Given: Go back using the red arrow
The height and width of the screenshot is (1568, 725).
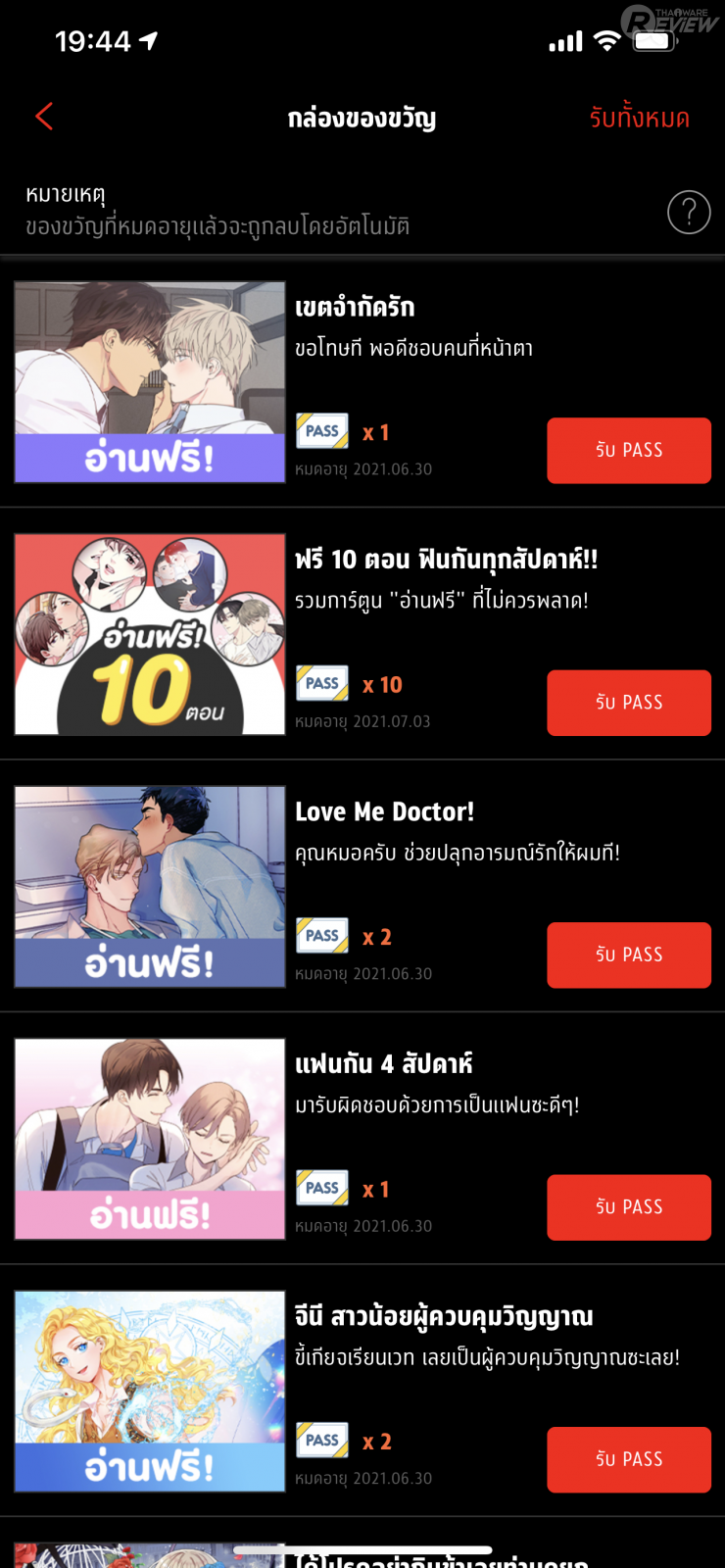Looking at the screenshot, I should pos(44,117).
